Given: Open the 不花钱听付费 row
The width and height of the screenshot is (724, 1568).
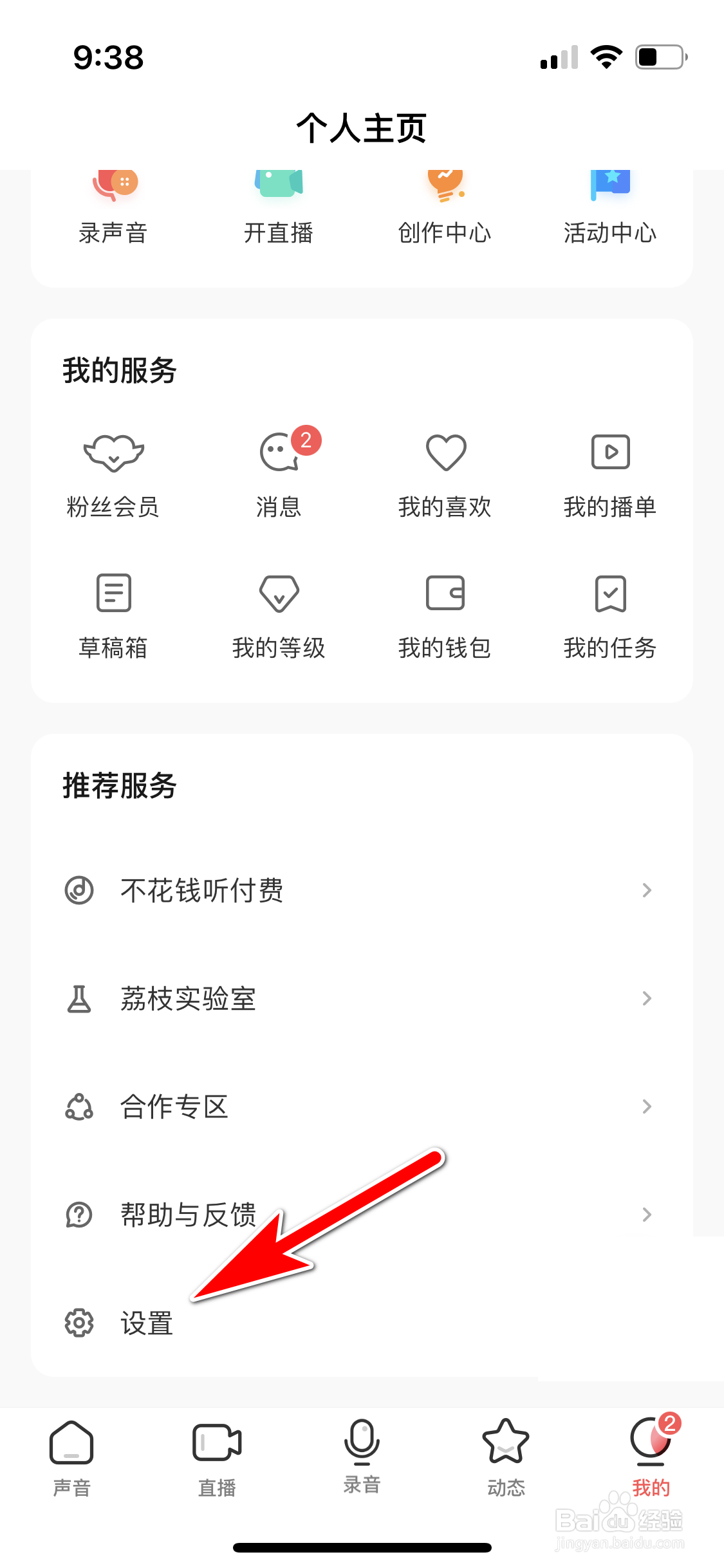Looking at the screenshot, I should (x=362, y=890).
